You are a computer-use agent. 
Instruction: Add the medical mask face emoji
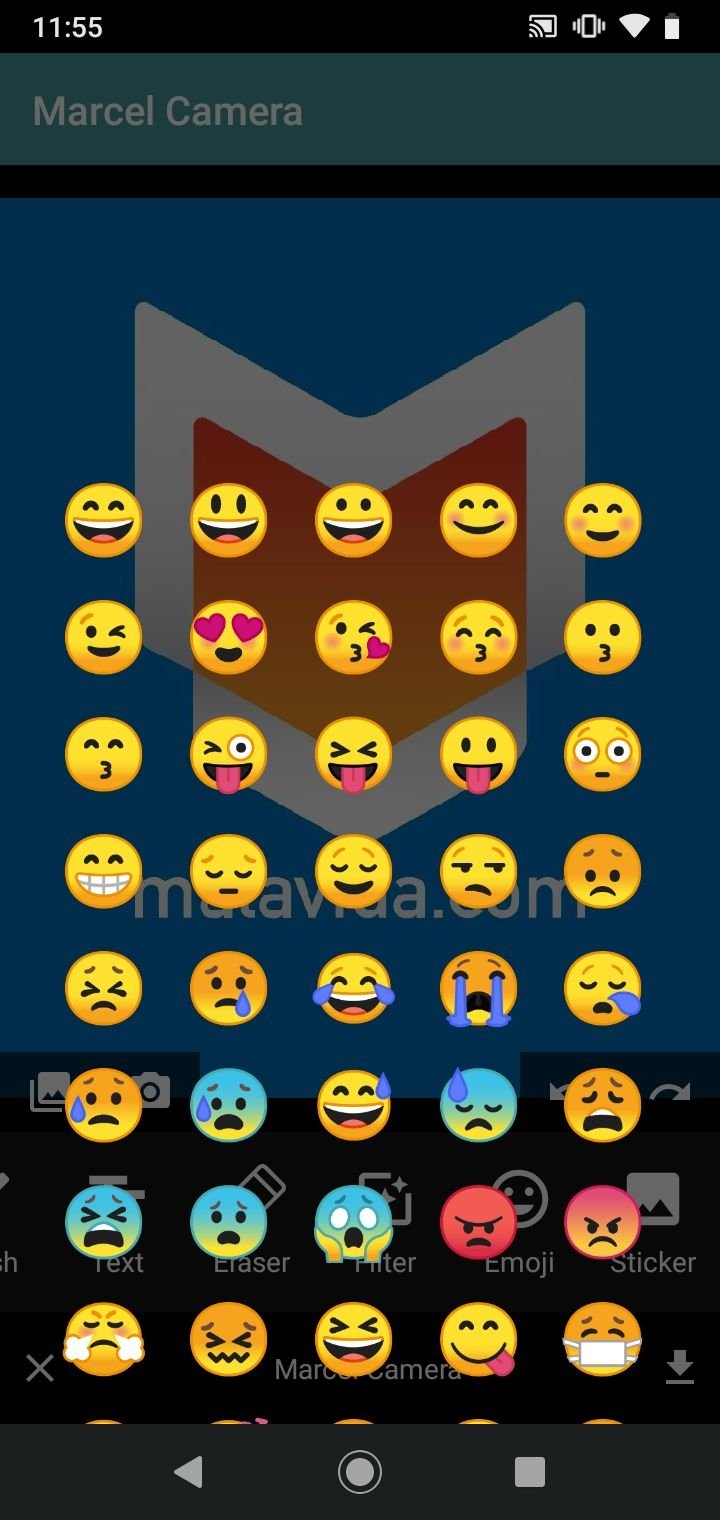pos(602,1339)
